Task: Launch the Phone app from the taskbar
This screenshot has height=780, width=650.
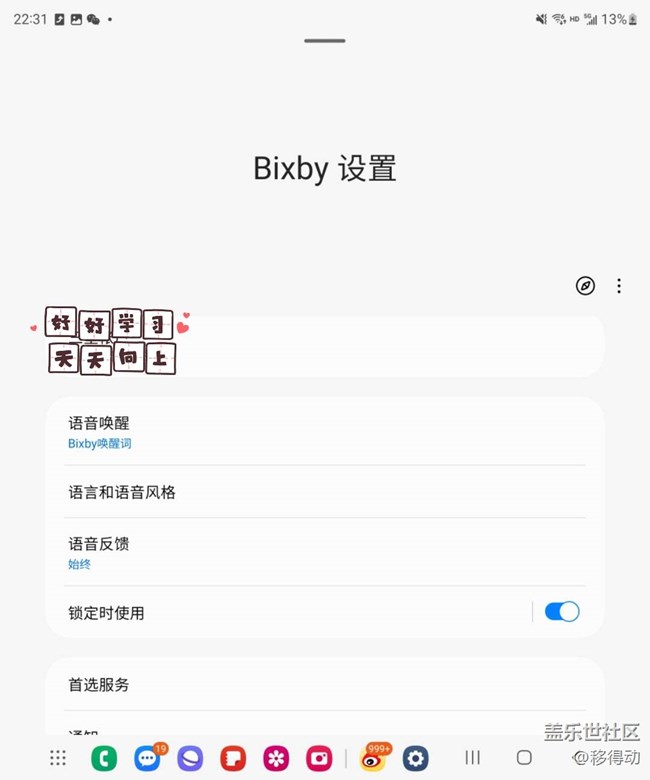Action: click(x=104, y=758)
